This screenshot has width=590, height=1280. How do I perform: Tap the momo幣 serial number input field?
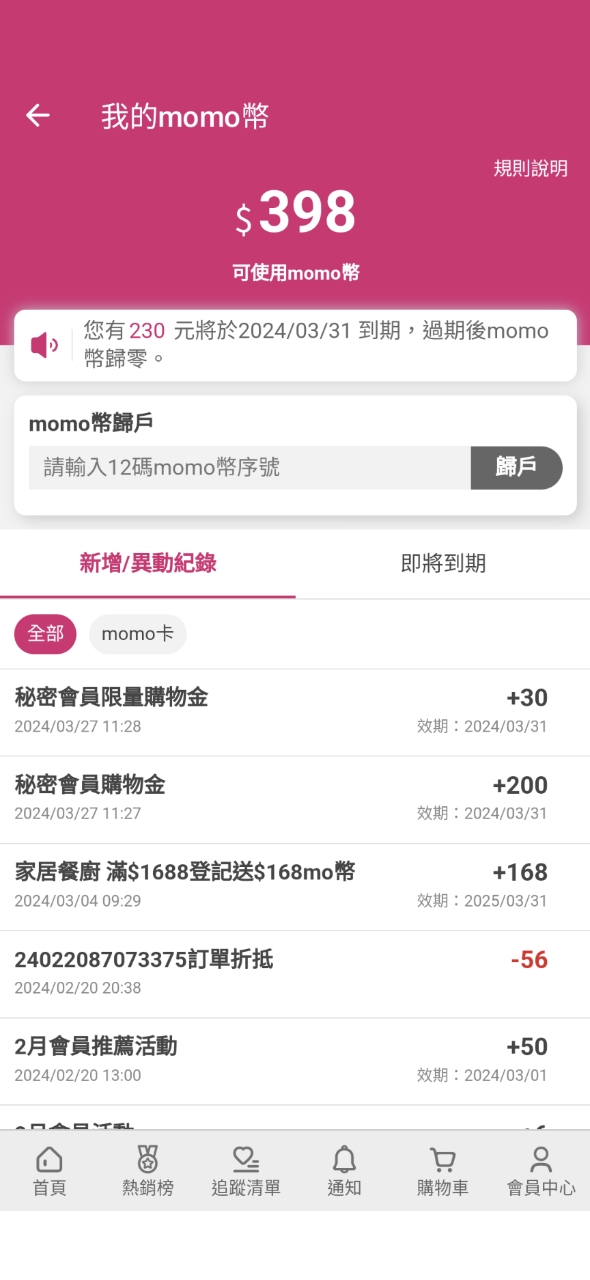pyautogui.click(x=250, y=467)
